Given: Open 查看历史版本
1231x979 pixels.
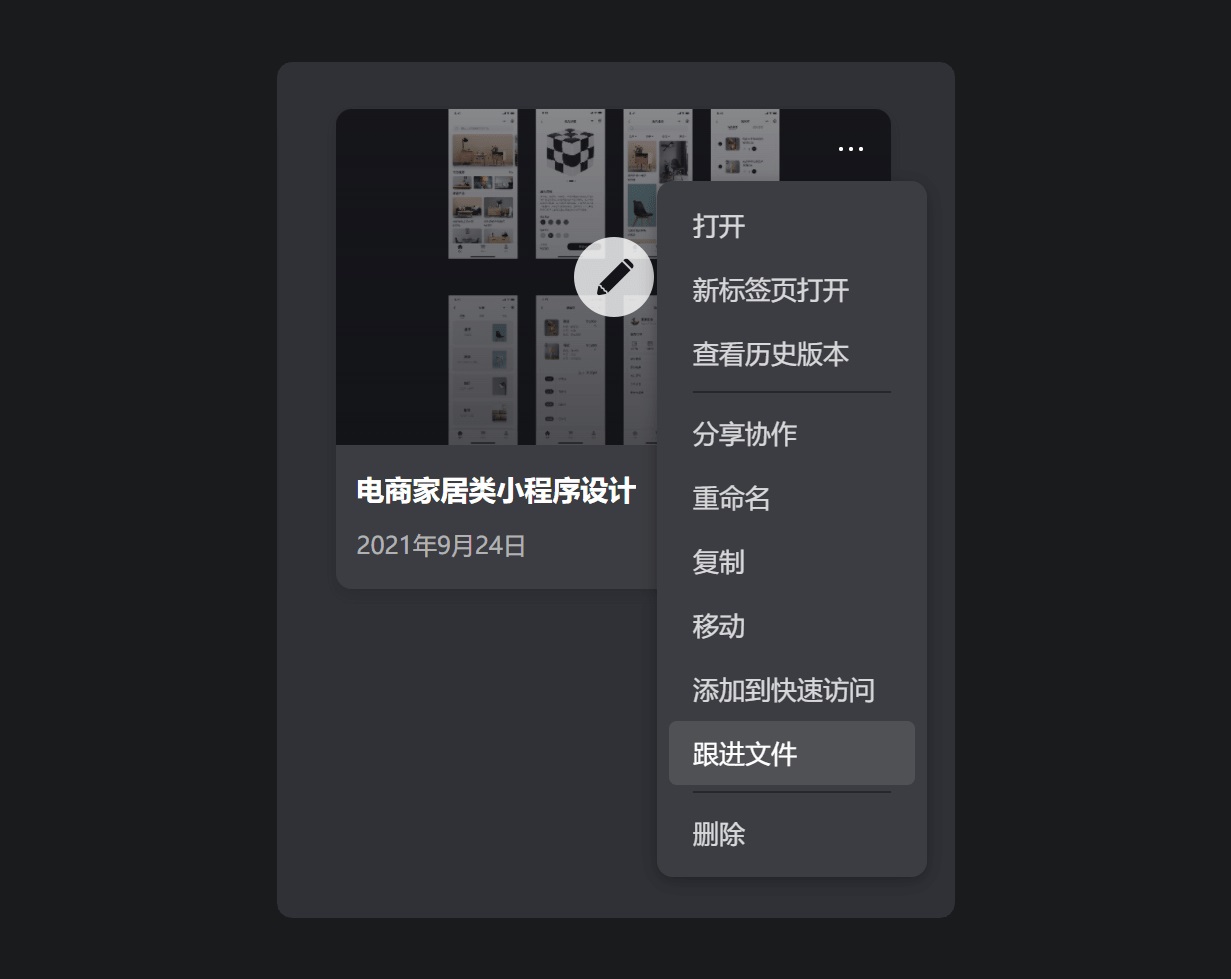Looking at the screenshot, I should tap(771, 354).
